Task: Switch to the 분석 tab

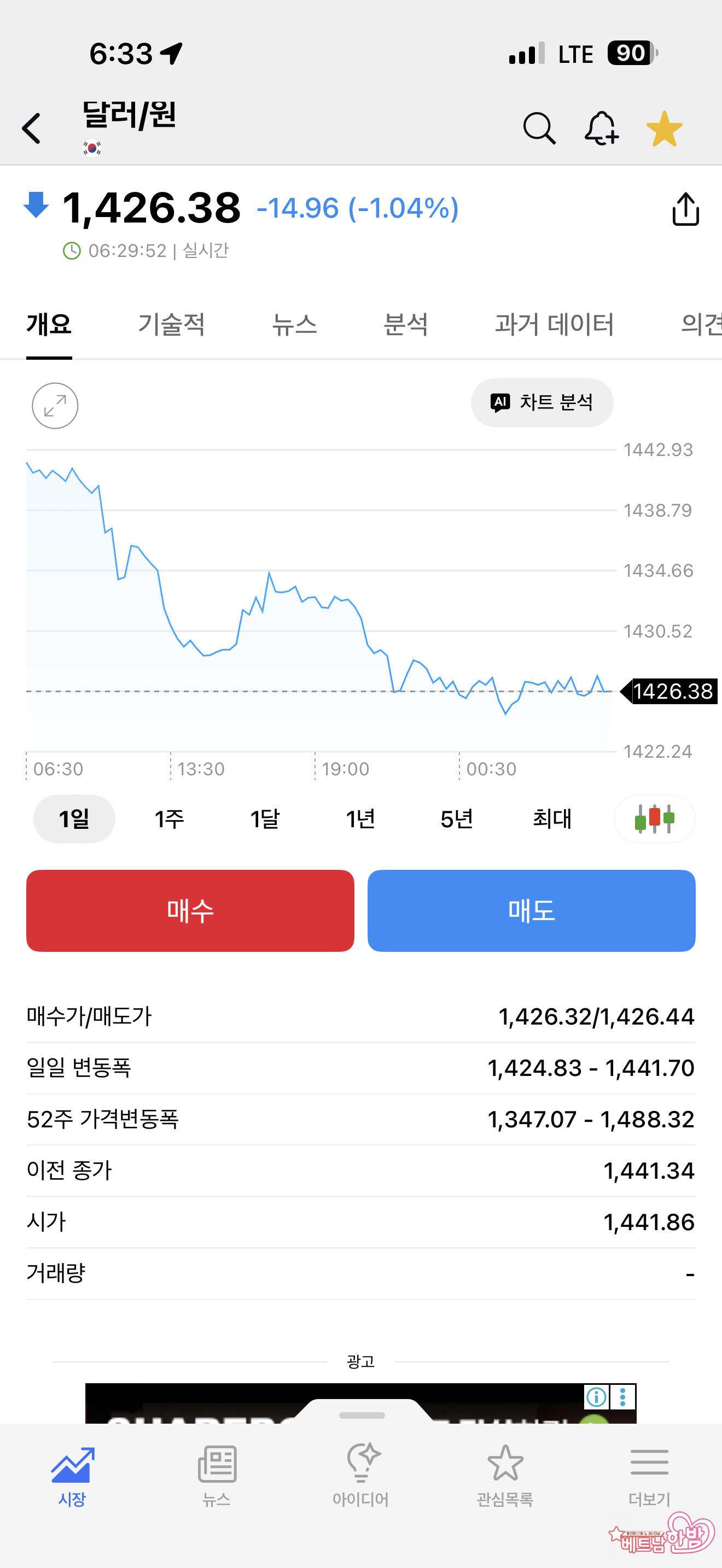Action: click(405, 324)
